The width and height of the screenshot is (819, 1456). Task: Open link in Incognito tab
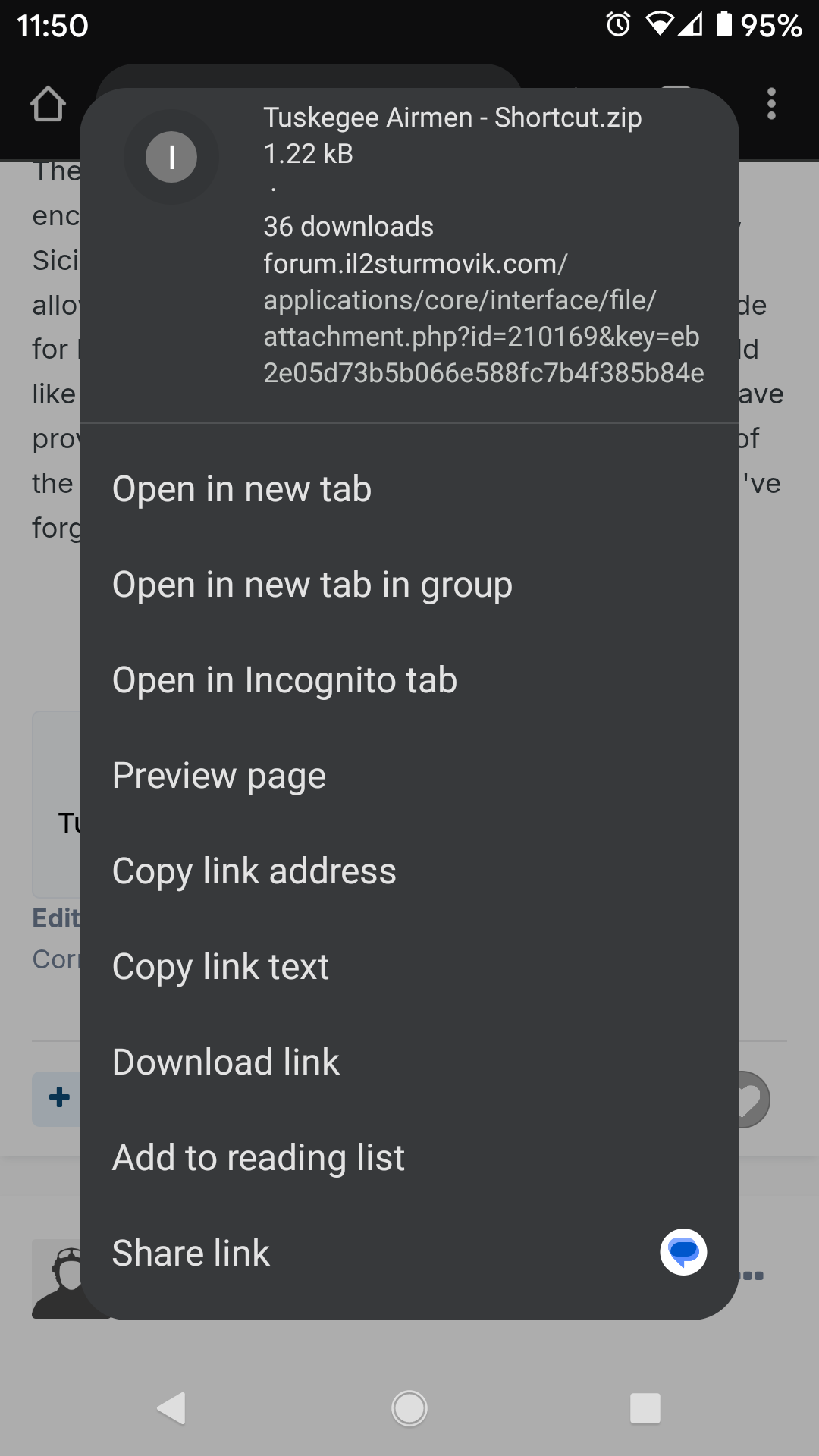[409, 680]
